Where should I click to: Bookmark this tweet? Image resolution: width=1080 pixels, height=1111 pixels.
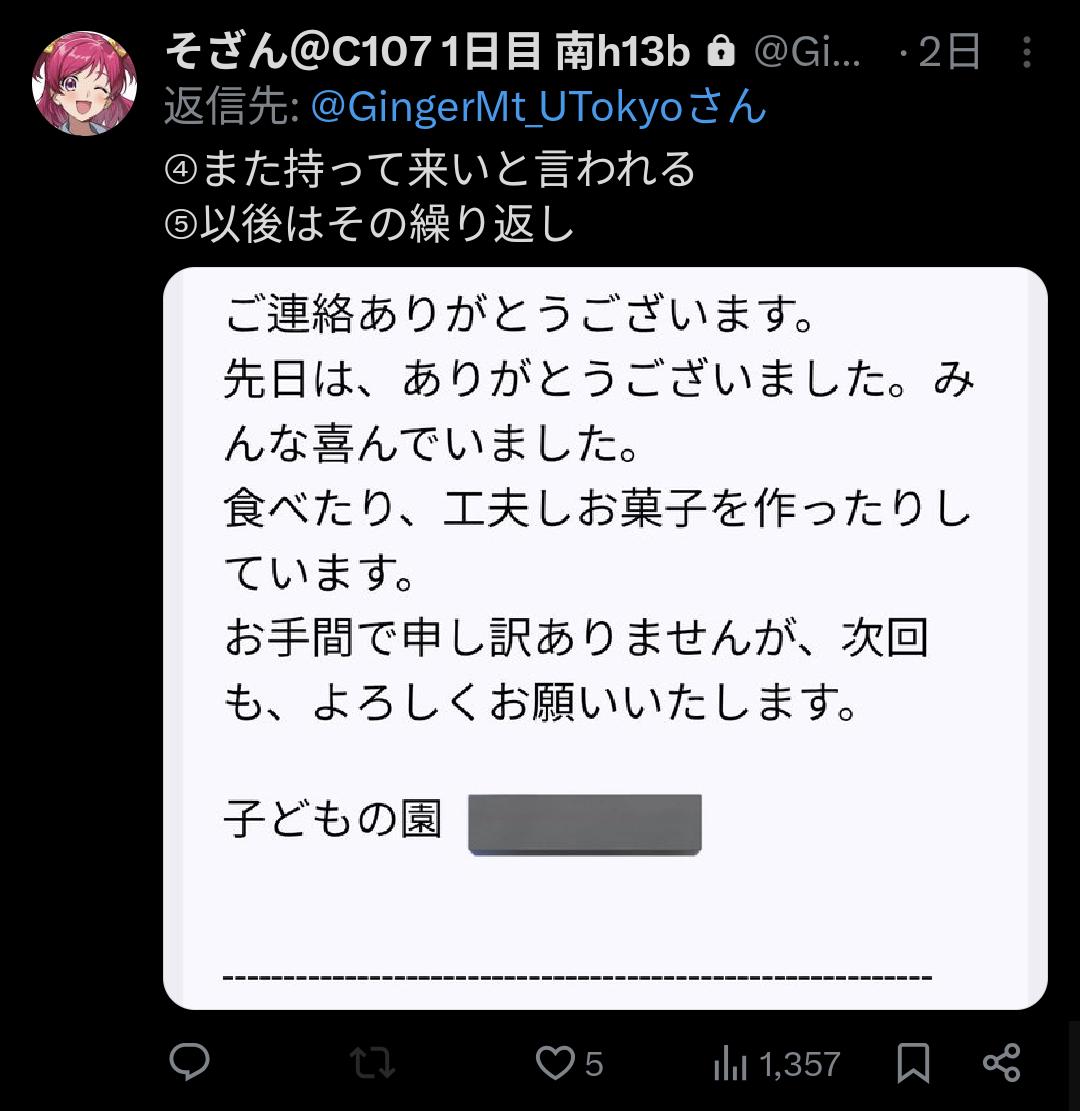(913, 1063)
